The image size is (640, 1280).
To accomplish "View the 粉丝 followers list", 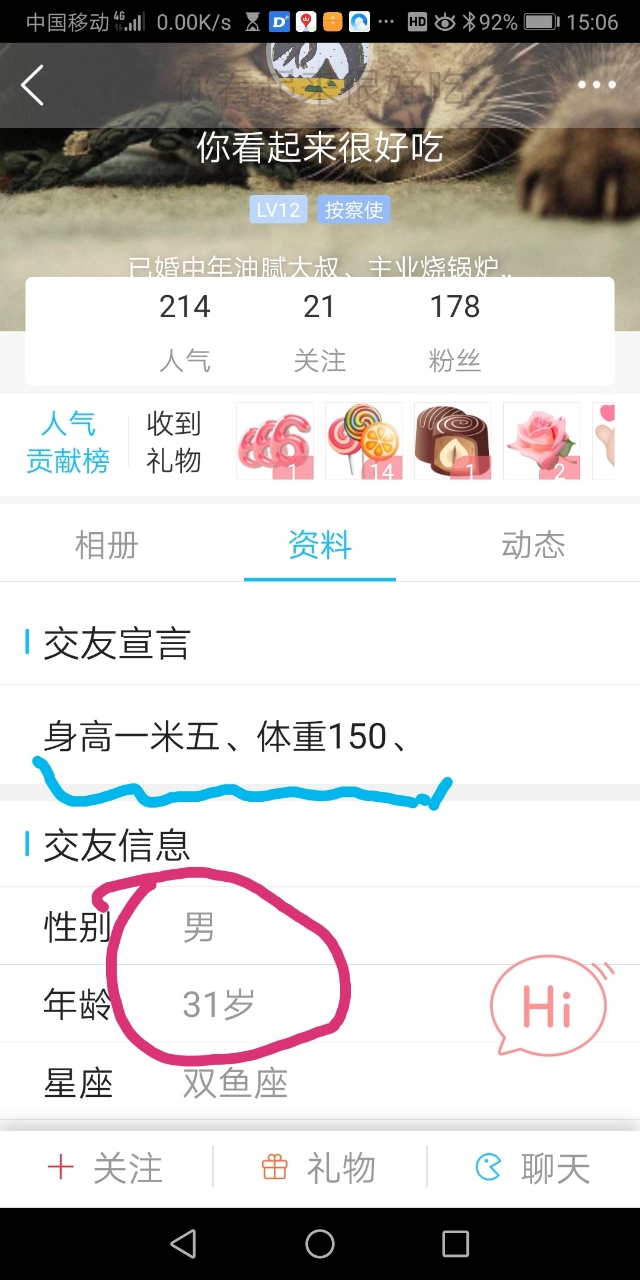I will click(x=455, y=331).
